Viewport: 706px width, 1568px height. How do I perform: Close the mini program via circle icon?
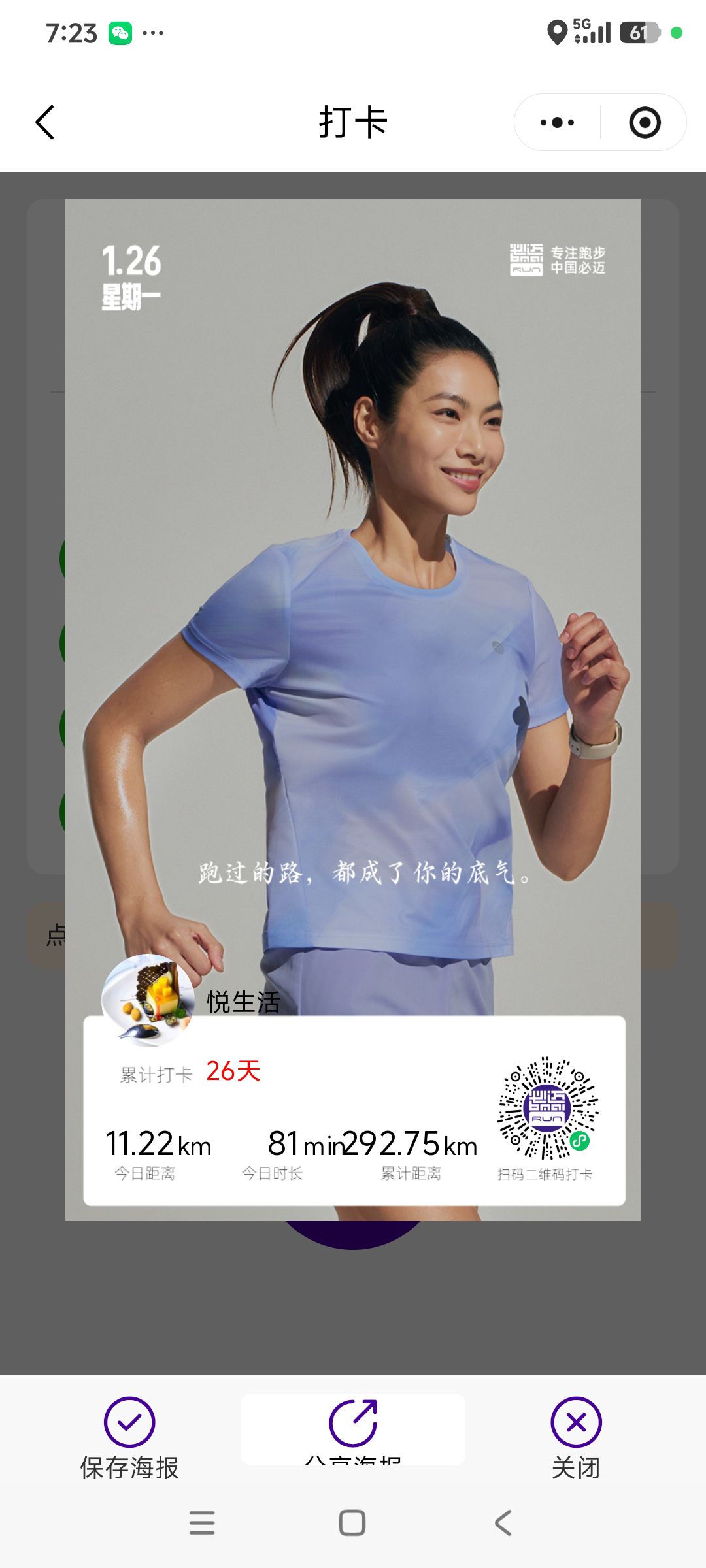[645, 122]
